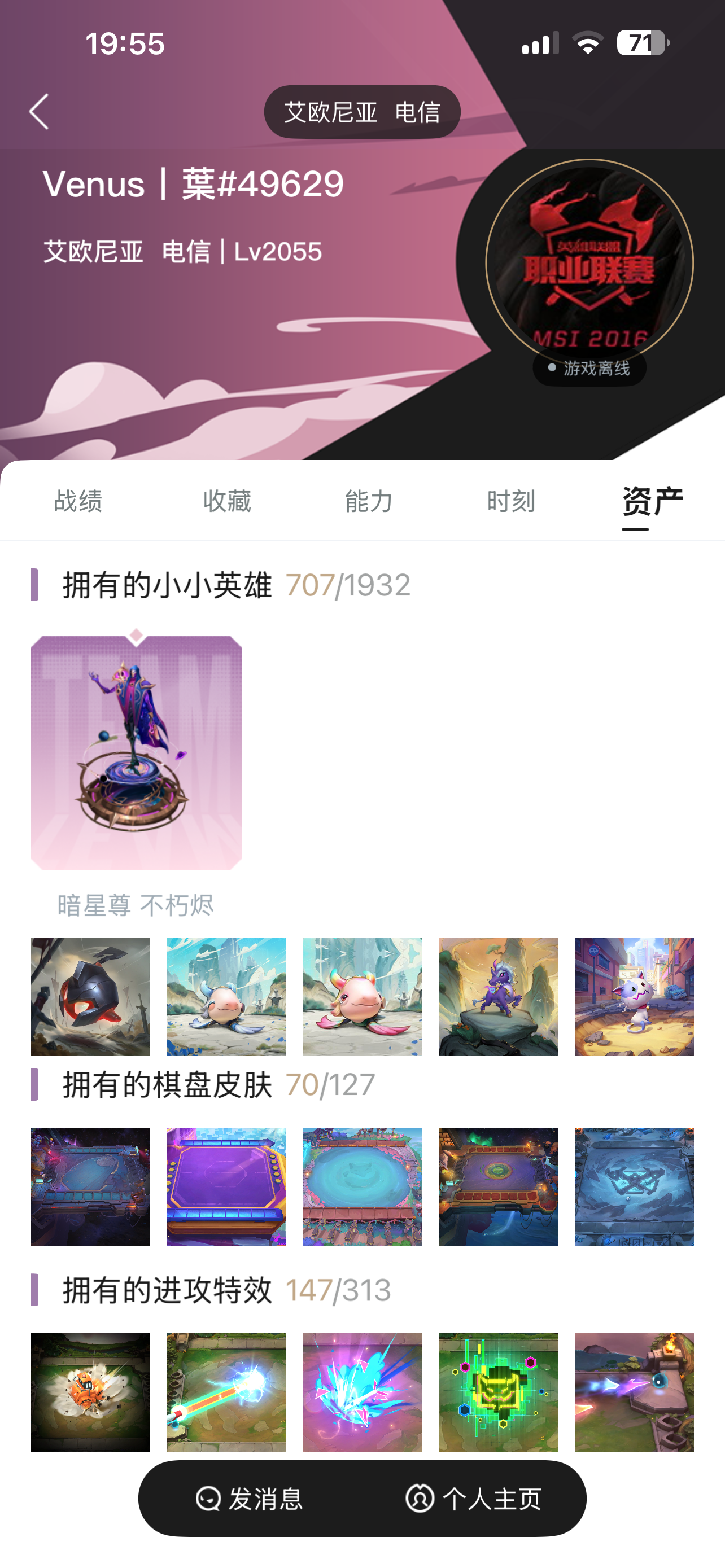Tap the 艾欧尼亚 电信 server pill
This screenshot has width=725, height=1568.
(361, 112)
